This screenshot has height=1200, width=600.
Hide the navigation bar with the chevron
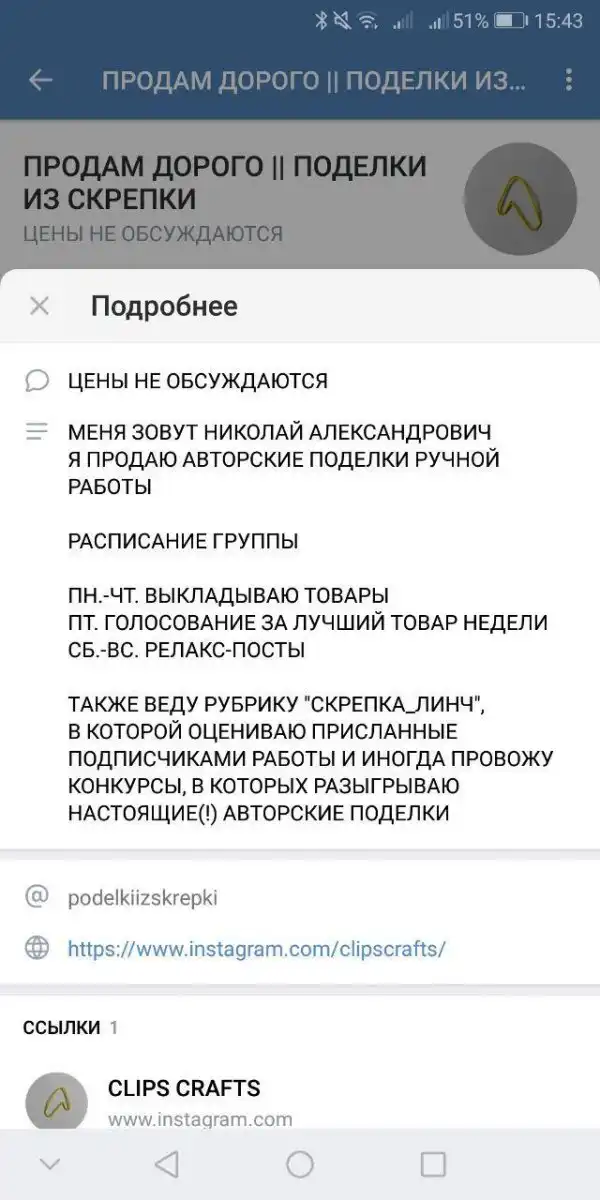48,1164
